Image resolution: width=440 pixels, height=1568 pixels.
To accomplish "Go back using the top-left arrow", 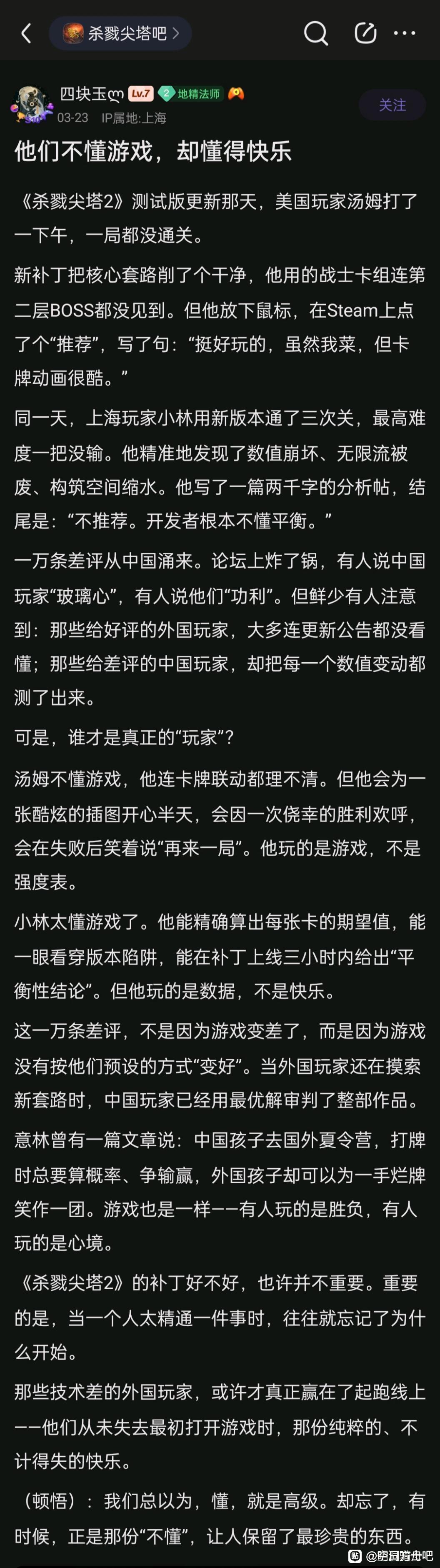I will [25, 33].
